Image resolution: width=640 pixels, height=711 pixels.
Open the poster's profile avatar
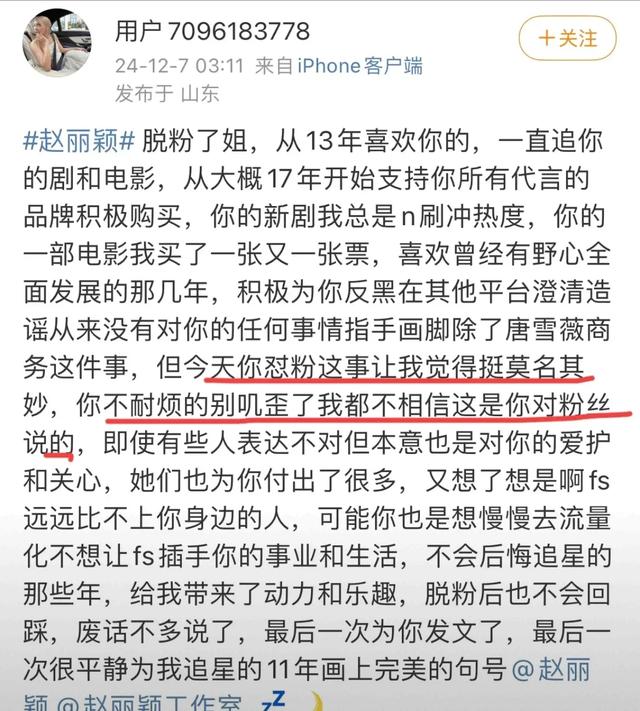(x=57, y=42)
